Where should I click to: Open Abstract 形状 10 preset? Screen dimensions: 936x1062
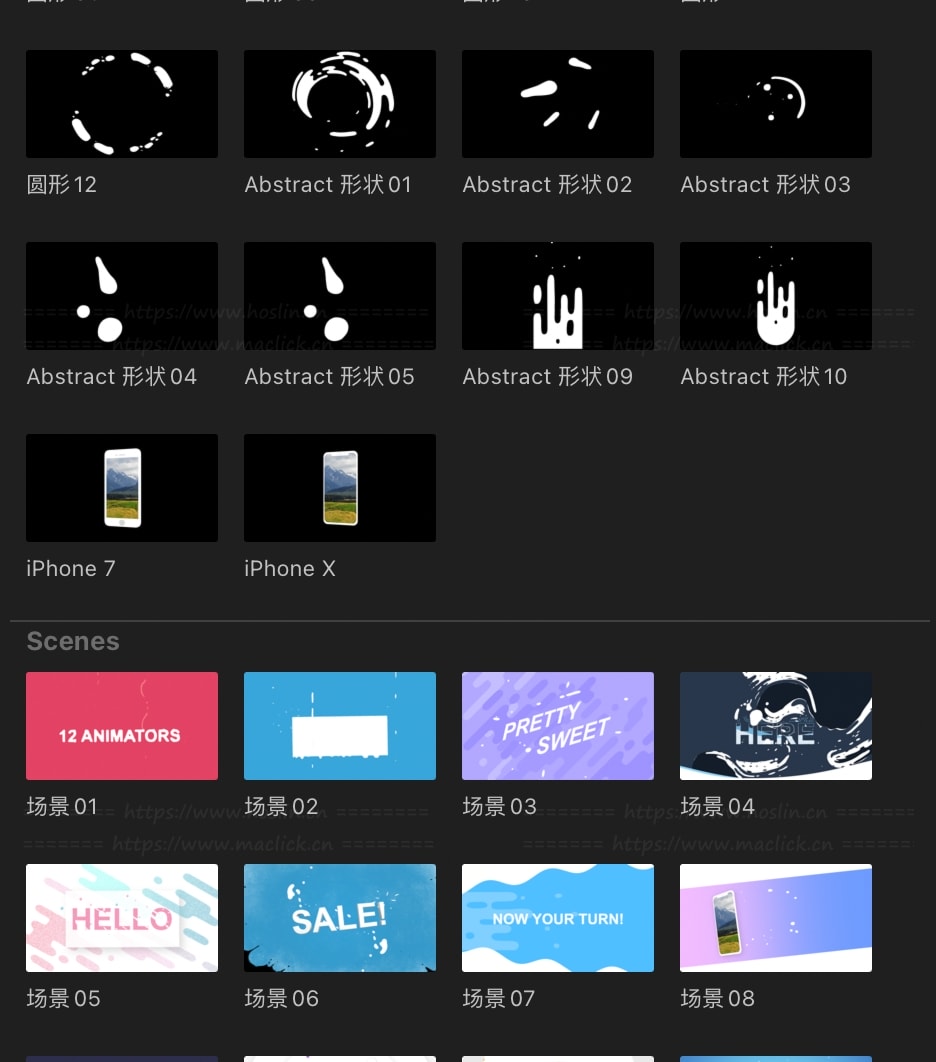pyautogui.click(x=776, y=296)
